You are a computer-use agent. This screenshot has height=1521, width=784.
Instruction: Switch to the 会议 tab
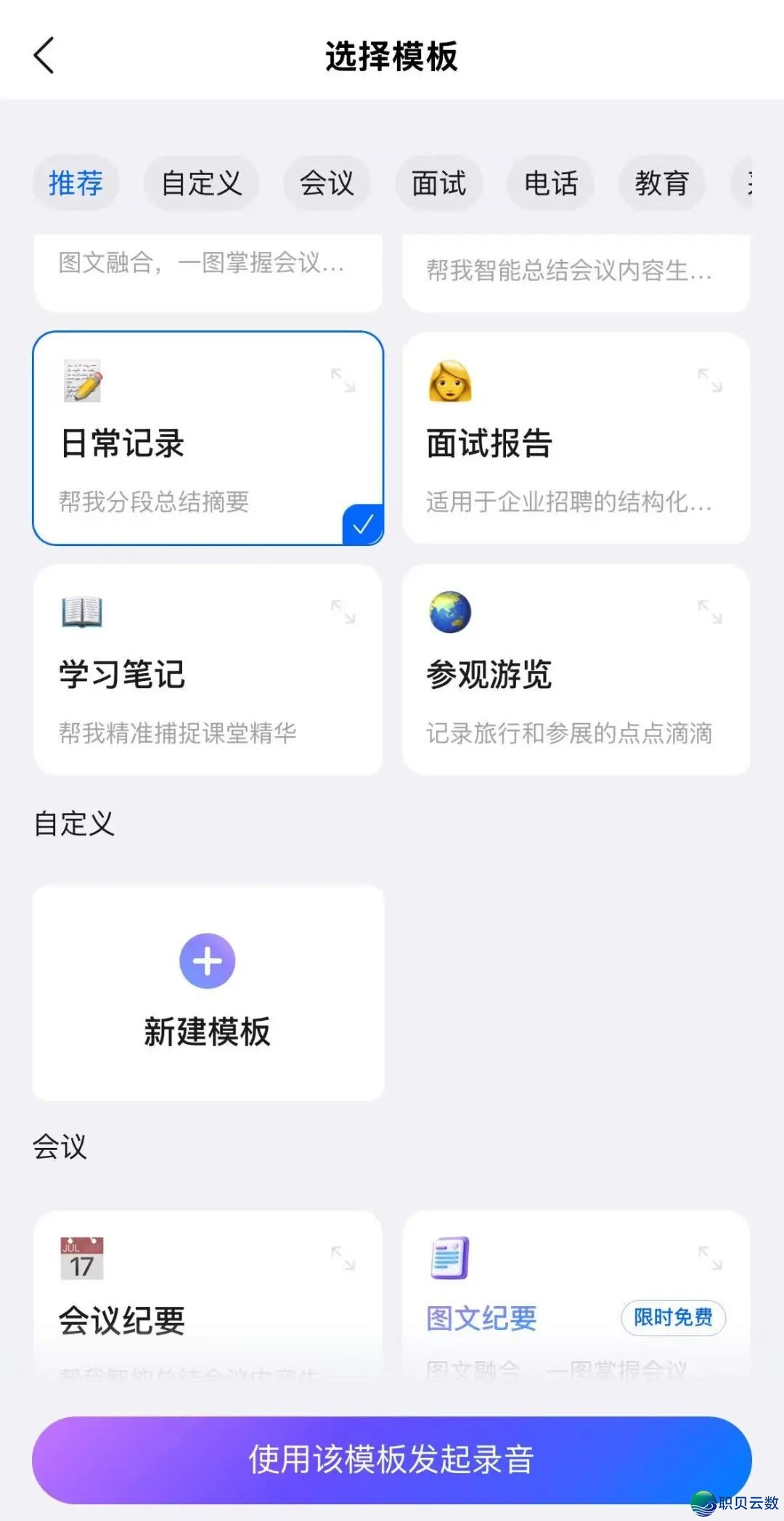coord(327,183)
